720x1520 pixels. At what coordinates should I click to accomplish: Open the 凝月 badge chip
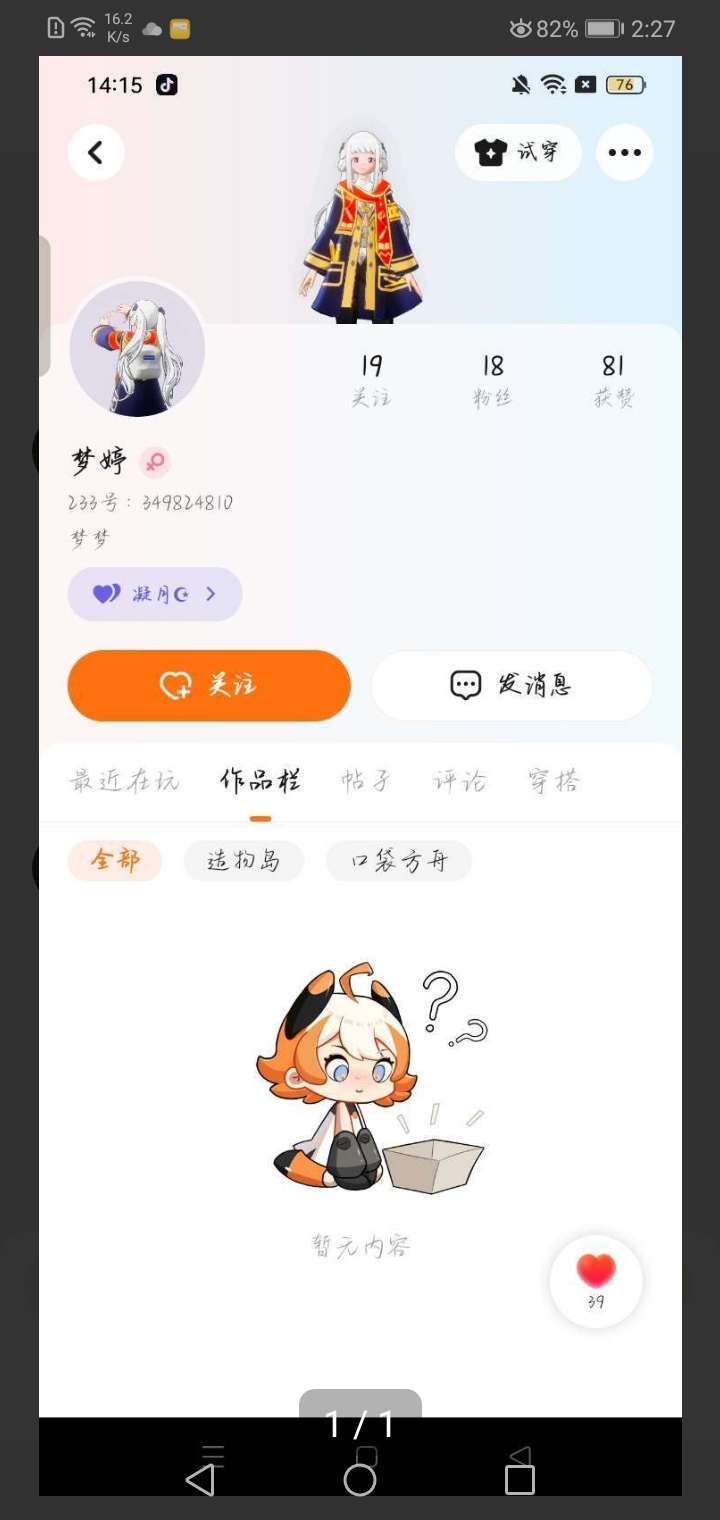(155, 594)
